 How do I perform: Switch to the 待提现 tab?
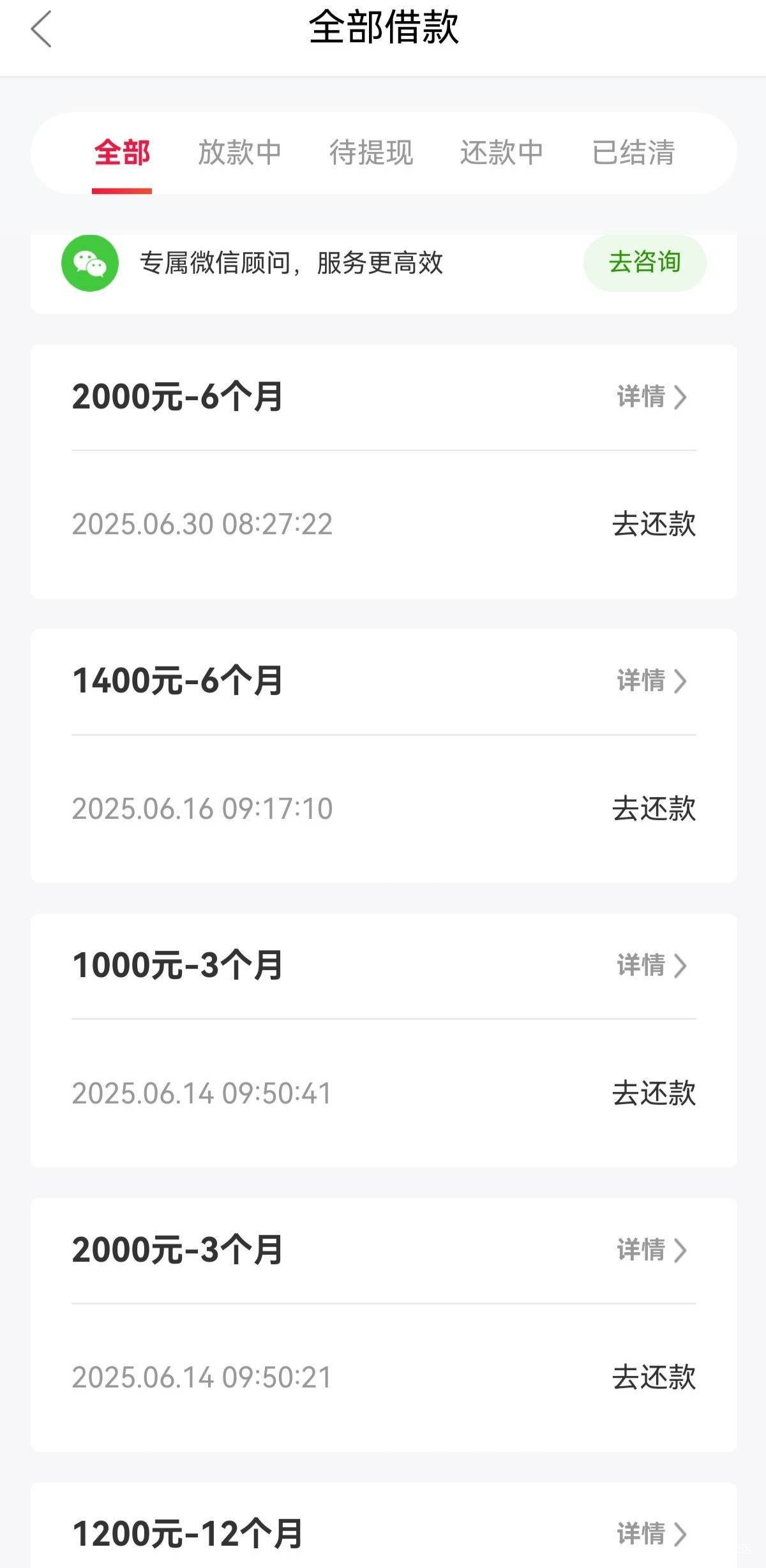[x=371, y=153]
